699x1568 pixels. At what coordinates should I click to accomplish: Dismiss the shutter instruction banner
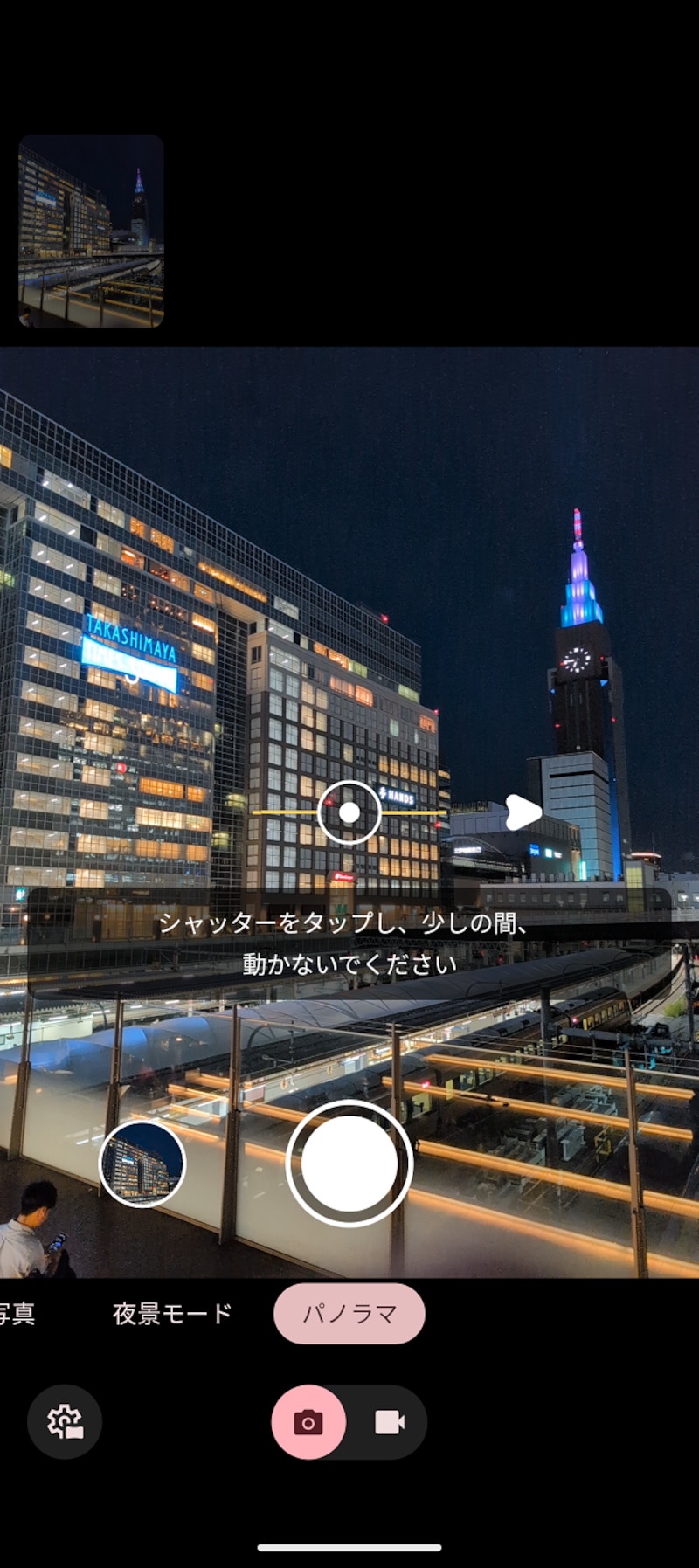point(349,943)
